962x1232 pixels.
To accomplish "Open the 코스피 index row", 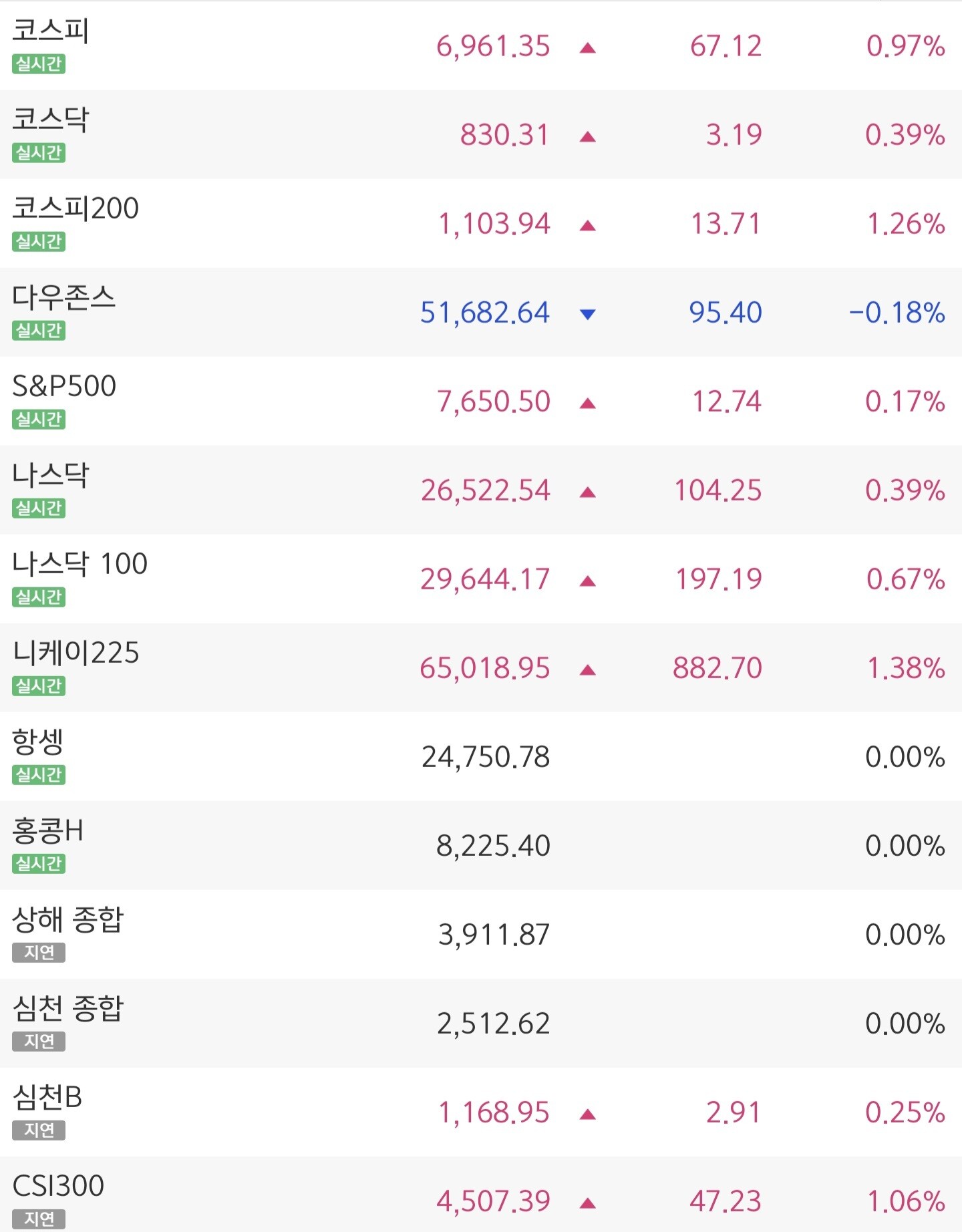I will (481, 45).
